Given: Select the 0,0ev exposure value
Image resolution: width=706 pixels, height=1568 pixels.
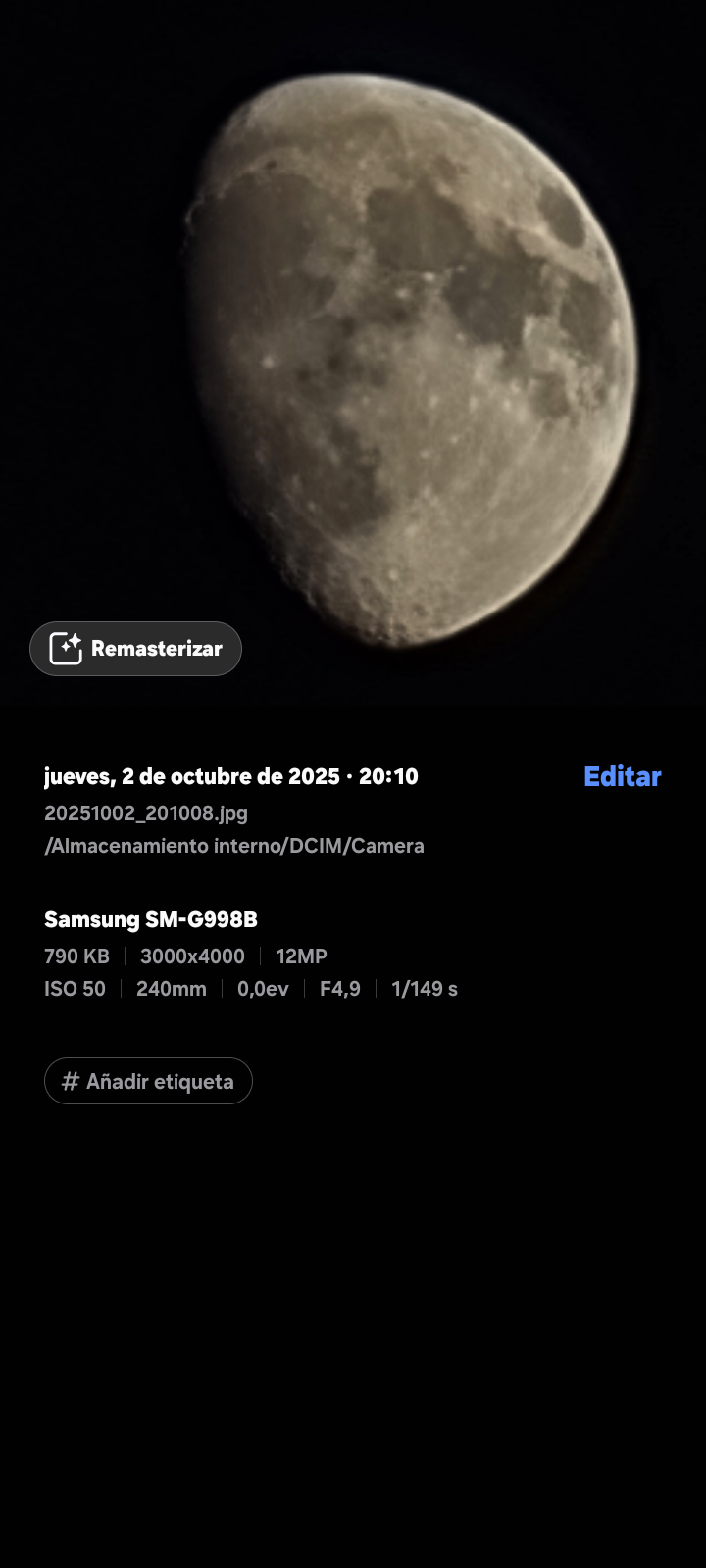Looking at the screenshot, I should click(261, 989).
